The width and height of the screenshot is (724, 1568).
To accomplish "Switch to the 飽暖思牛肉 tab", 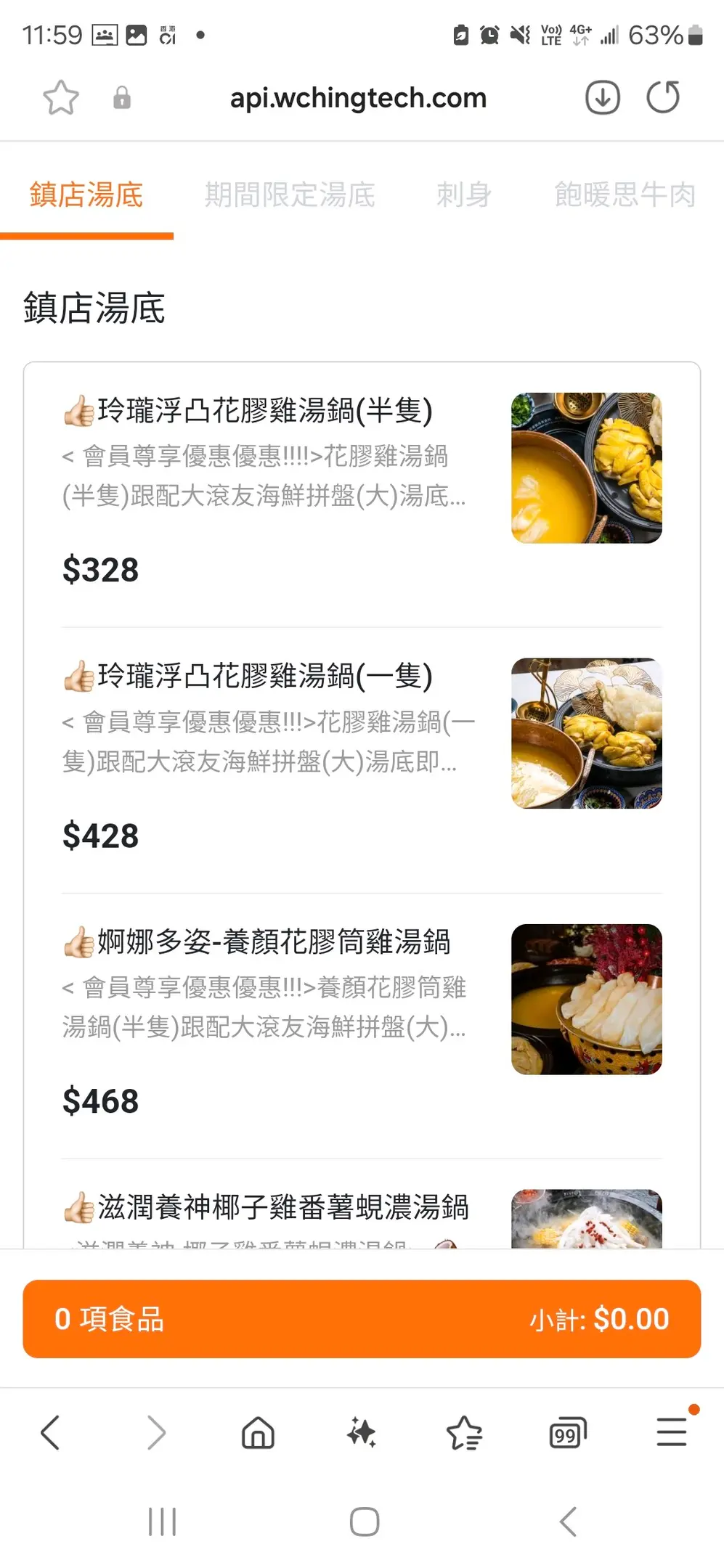I will click(x=625, y=195).
